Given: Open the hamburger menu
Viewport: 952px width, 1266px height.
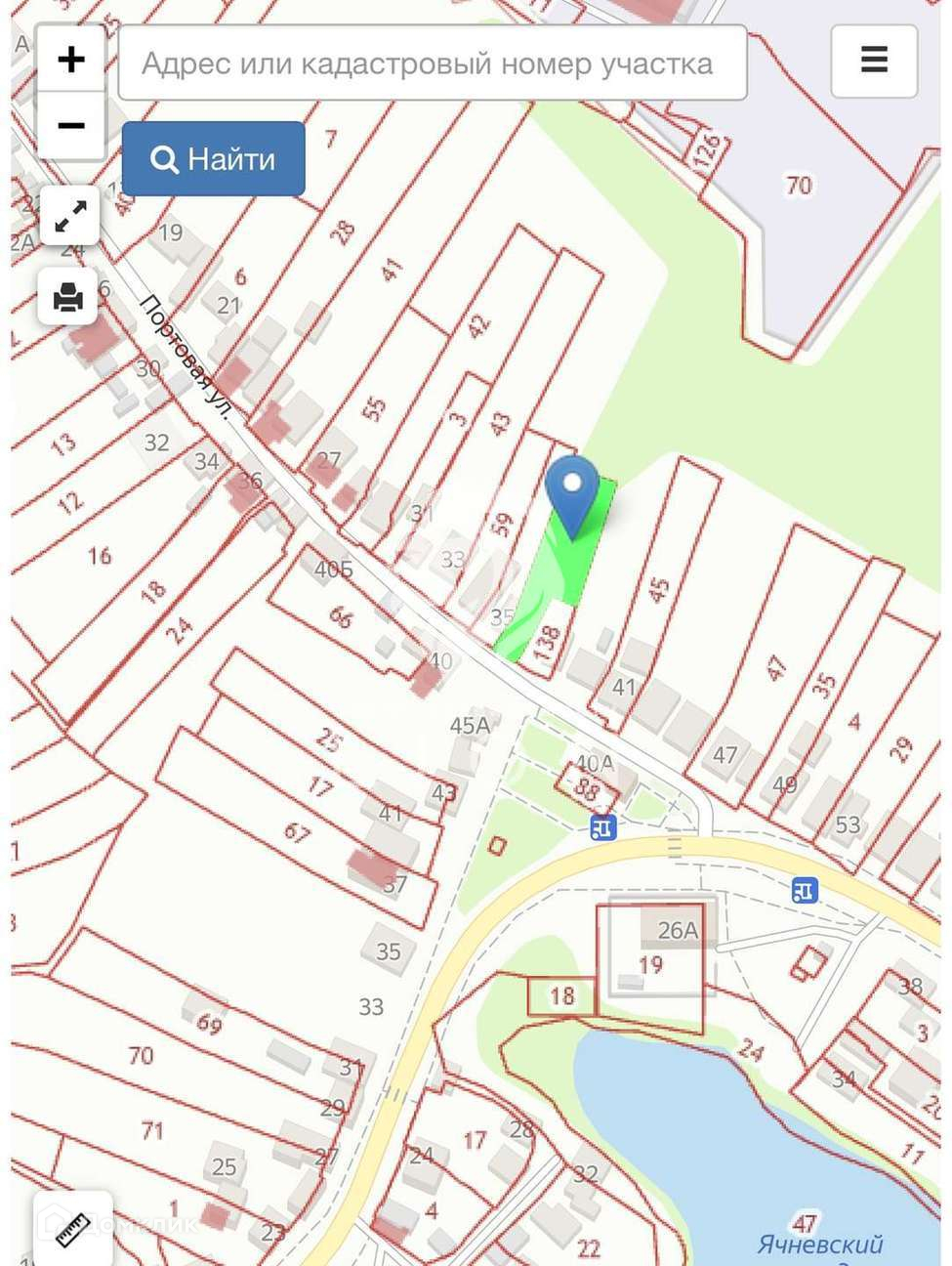Looking at the screenshot, I should point(873,61).
